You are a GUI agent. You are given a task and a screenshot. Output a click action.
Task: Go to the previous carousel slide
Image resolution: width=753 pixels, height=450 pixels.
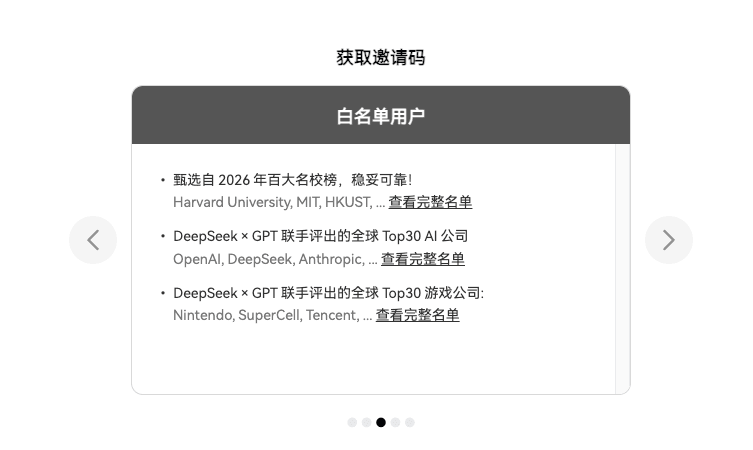tap(93, 240)
